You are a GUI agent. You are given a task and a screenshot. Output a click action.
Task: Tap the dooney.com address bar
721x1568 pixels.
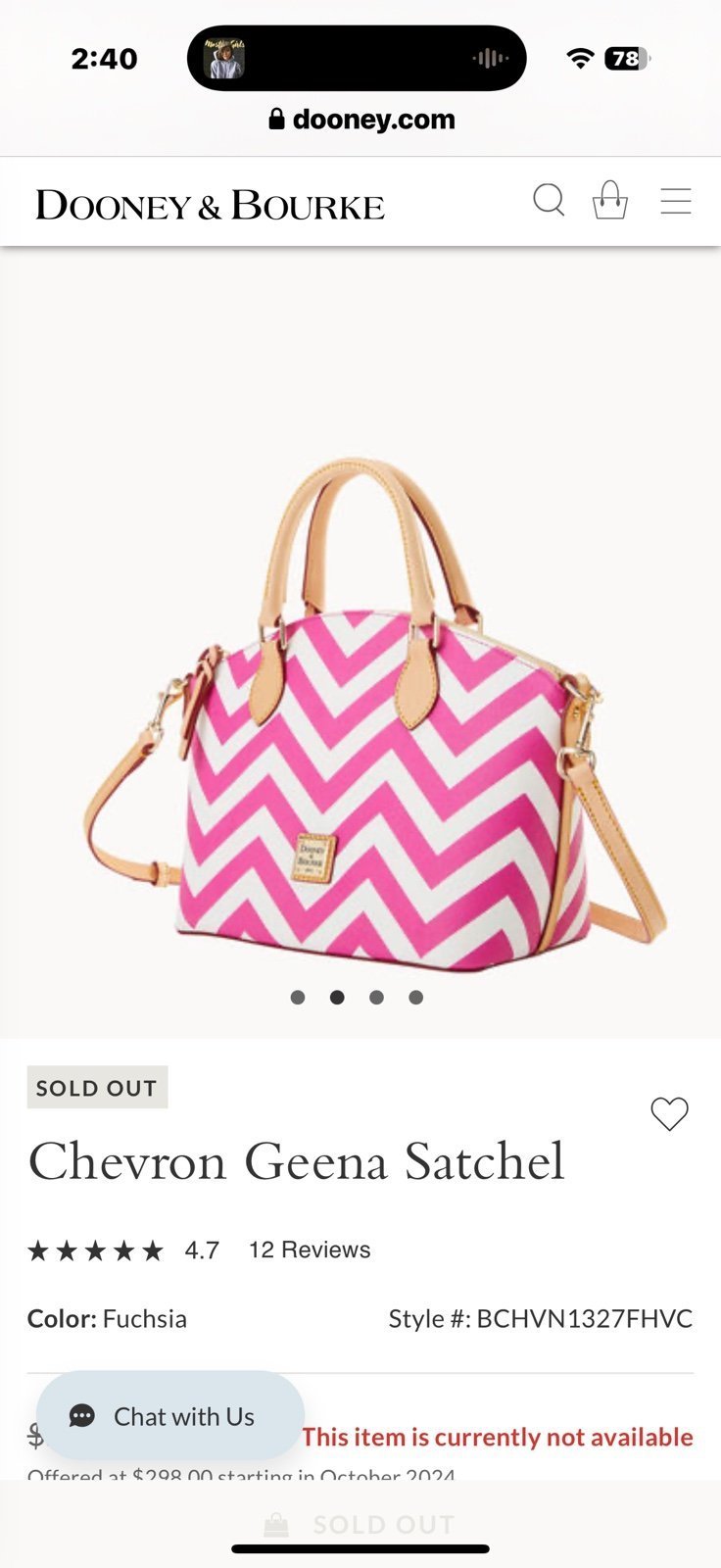point(361,120)
